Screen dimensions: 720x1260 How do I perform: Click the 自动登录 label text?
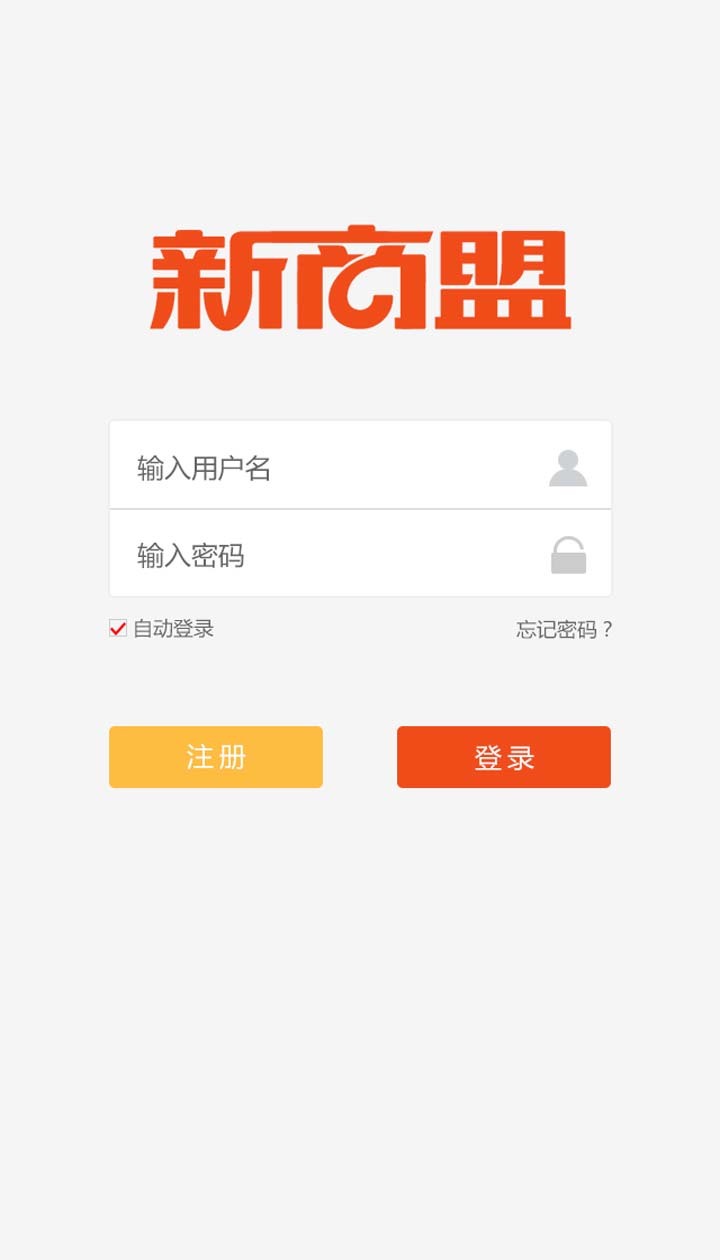click(176, 628)
